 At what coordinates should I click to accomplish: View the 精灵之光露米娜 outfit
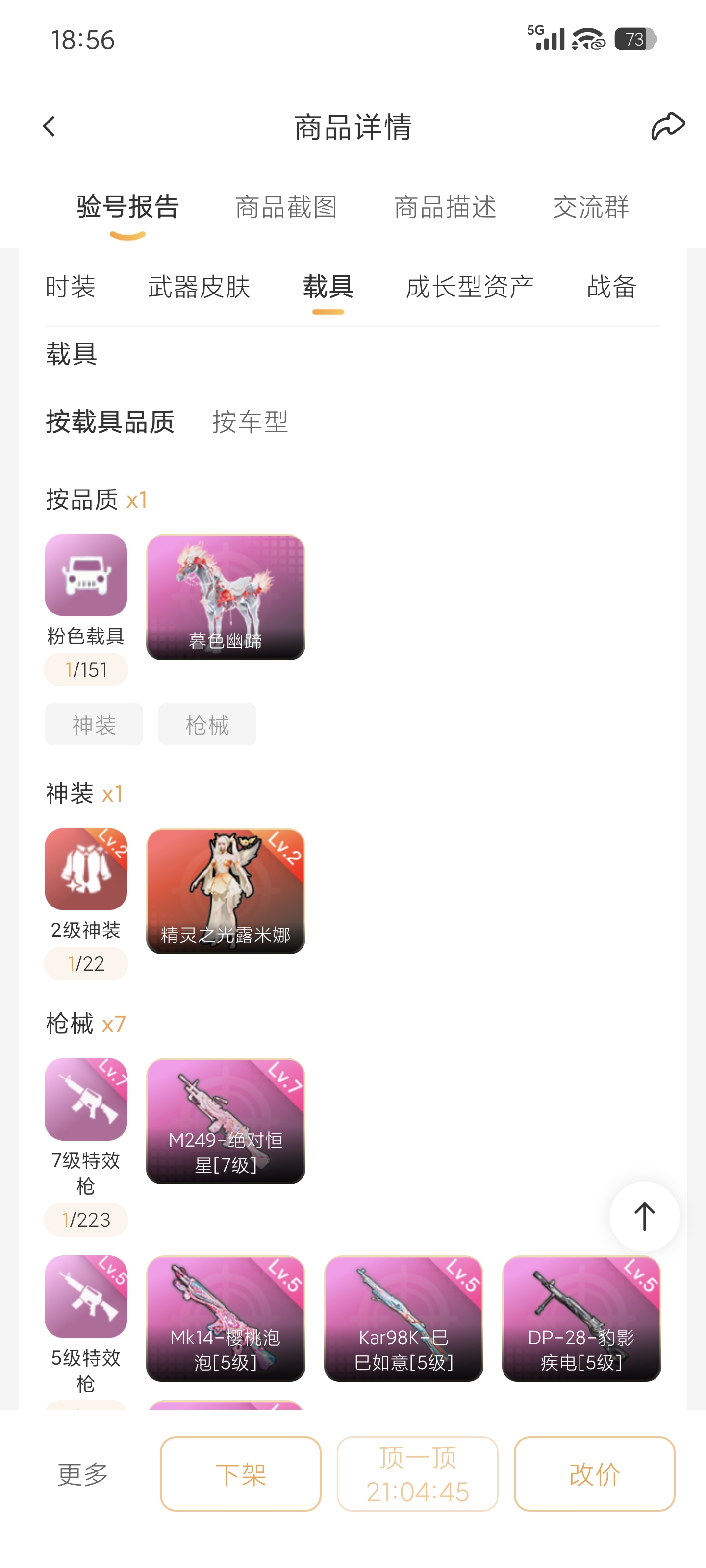pyautogui.click(x=226, y=890)
